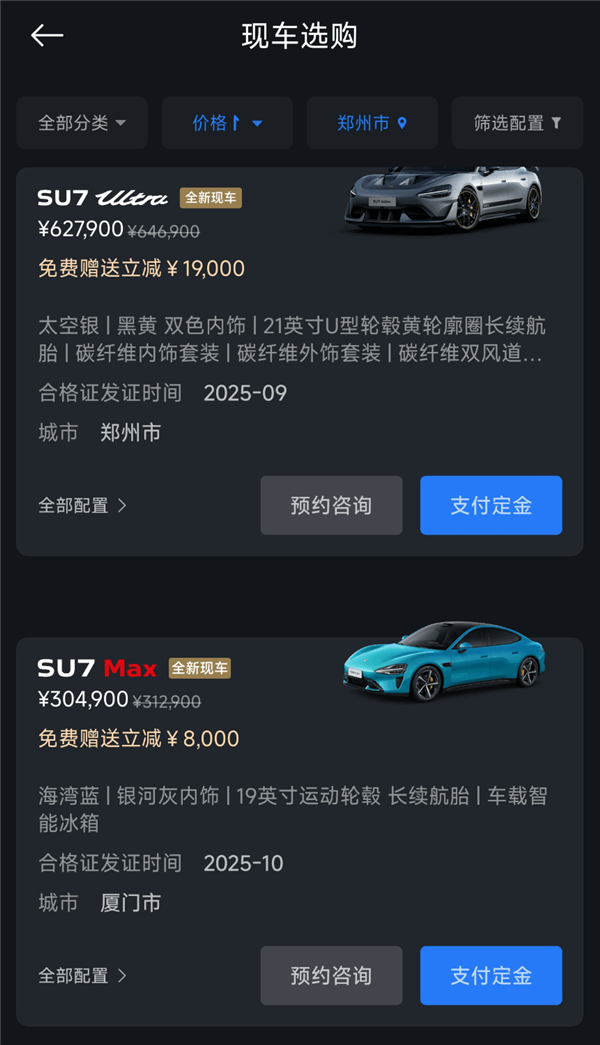Image resolution: width=600 pixels, height=1045 pixels.
Task: View 全部配置 for SU7 Ultra
Action: tap(83, 506)
